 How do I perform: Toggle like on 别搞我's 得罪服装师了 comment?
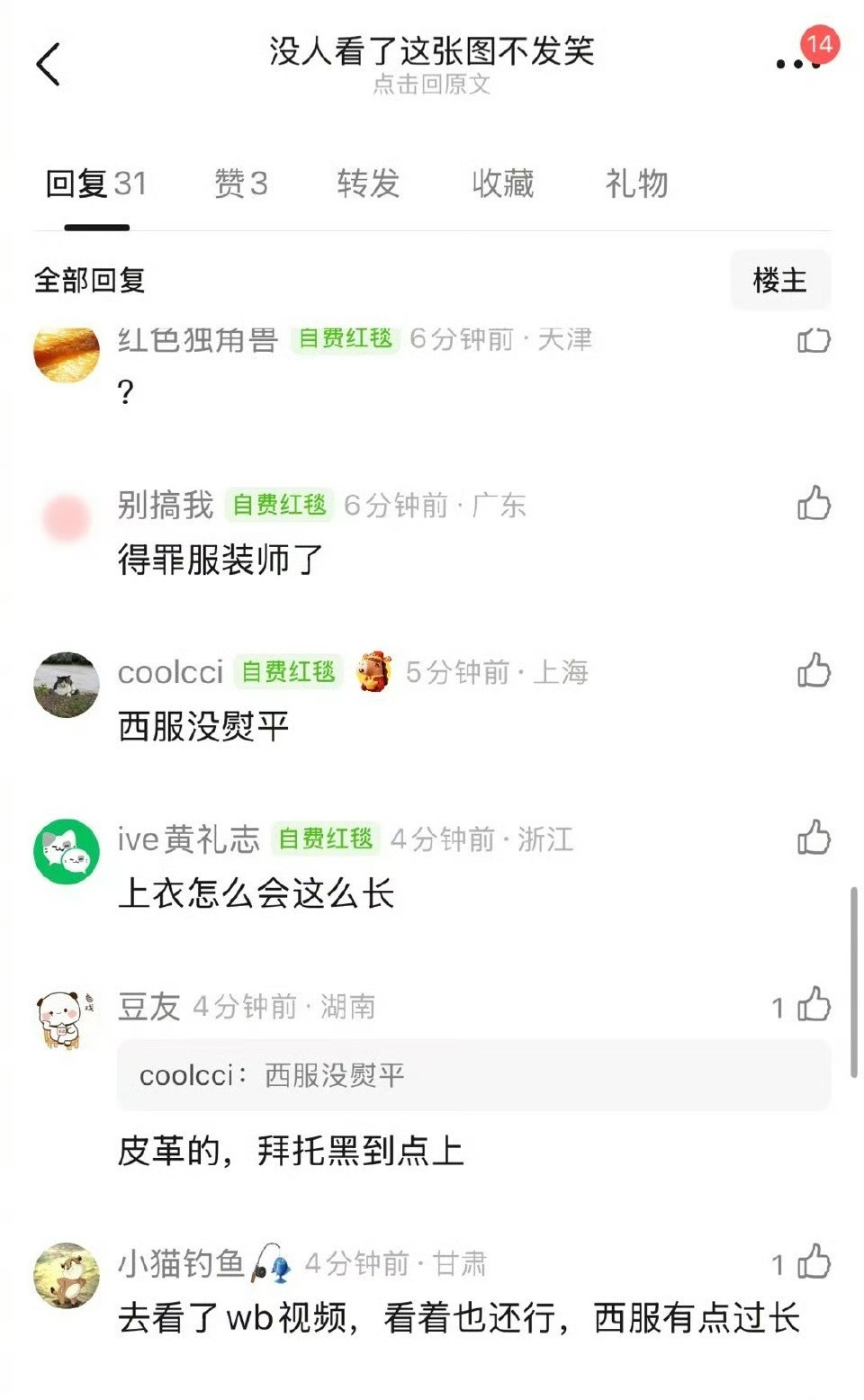(815, 505)
